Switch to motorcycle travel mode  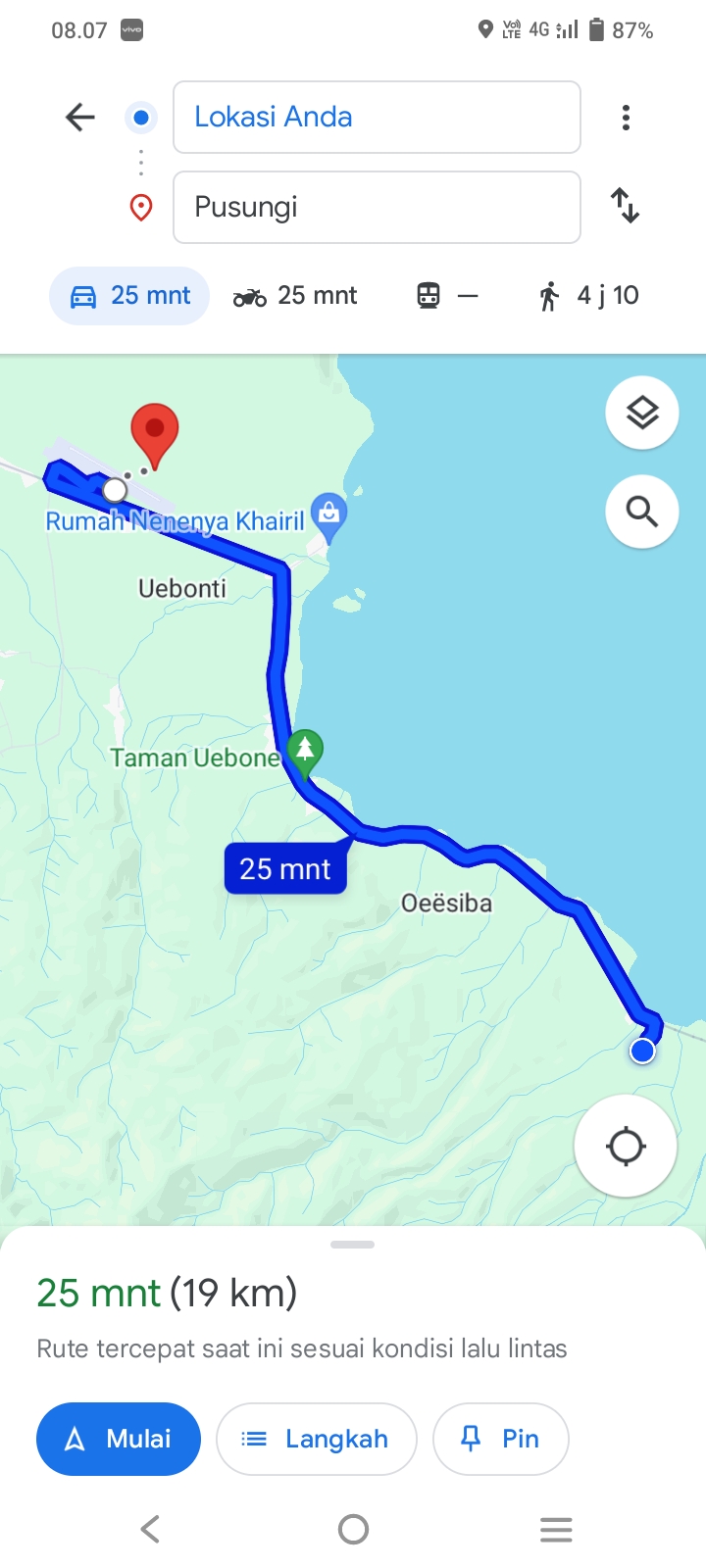pyautogui.click(x=295, y=295)
